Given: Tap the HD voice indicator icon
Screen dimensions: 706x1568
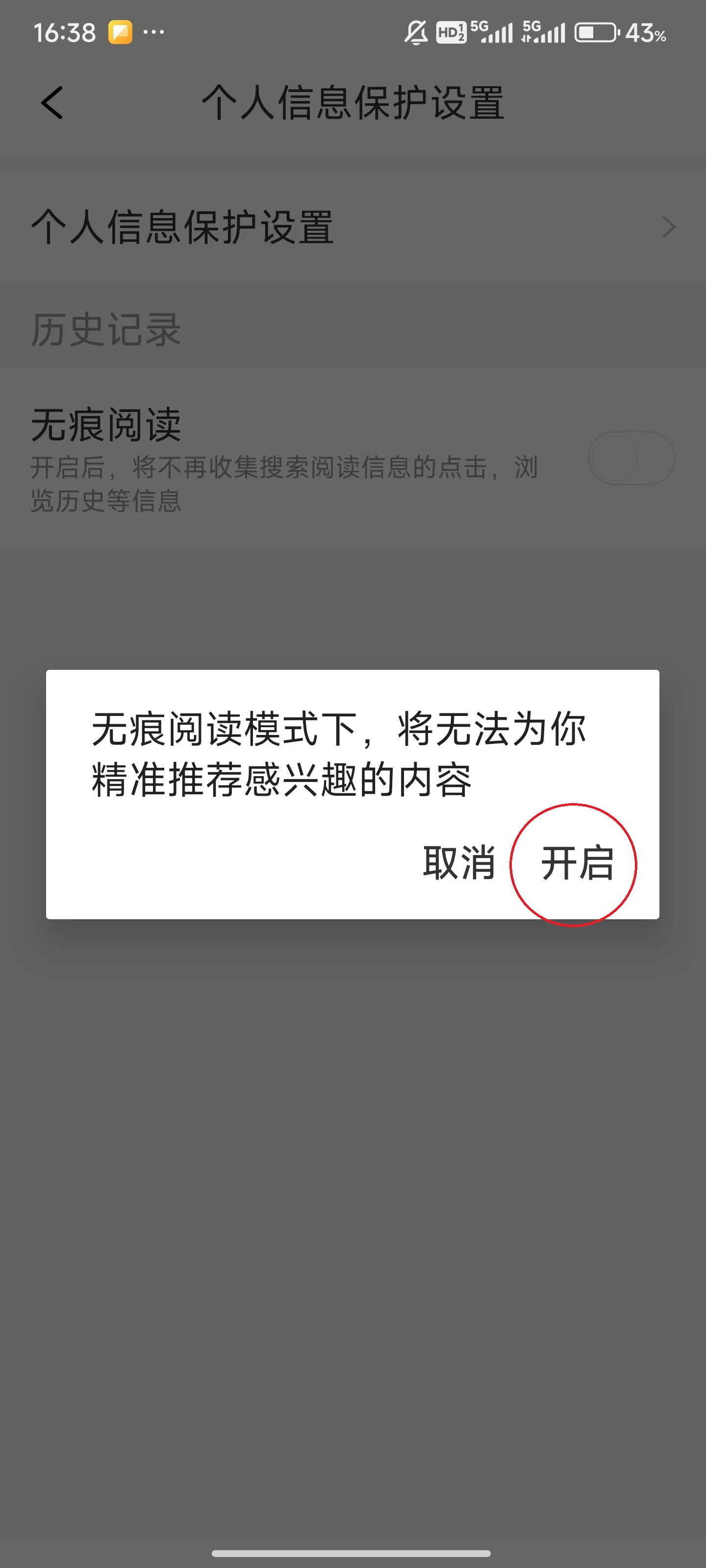Looking at the screenshot, I should click(451, 33).
